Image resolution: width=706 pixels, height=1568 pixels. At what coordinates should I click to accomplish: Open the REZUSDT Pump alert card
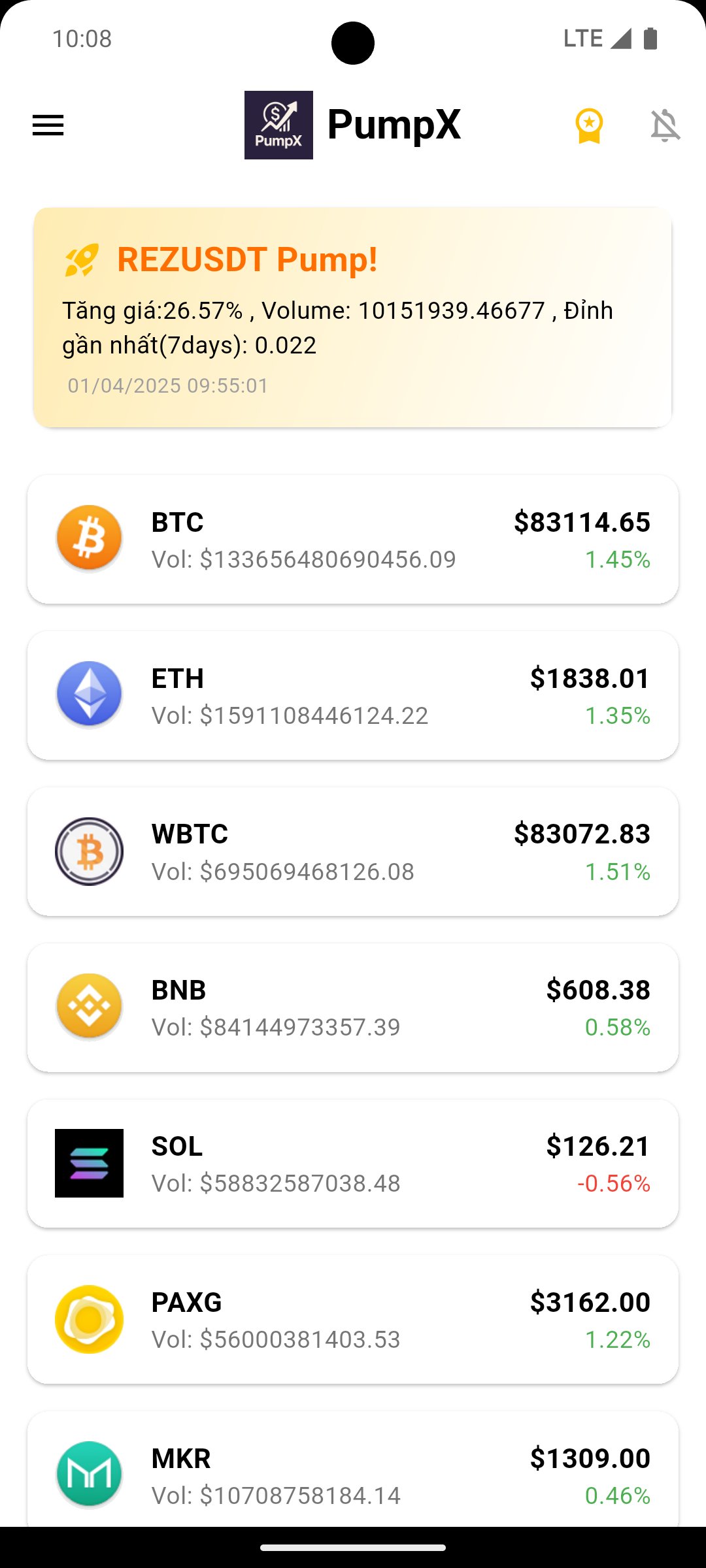point(352,318)
